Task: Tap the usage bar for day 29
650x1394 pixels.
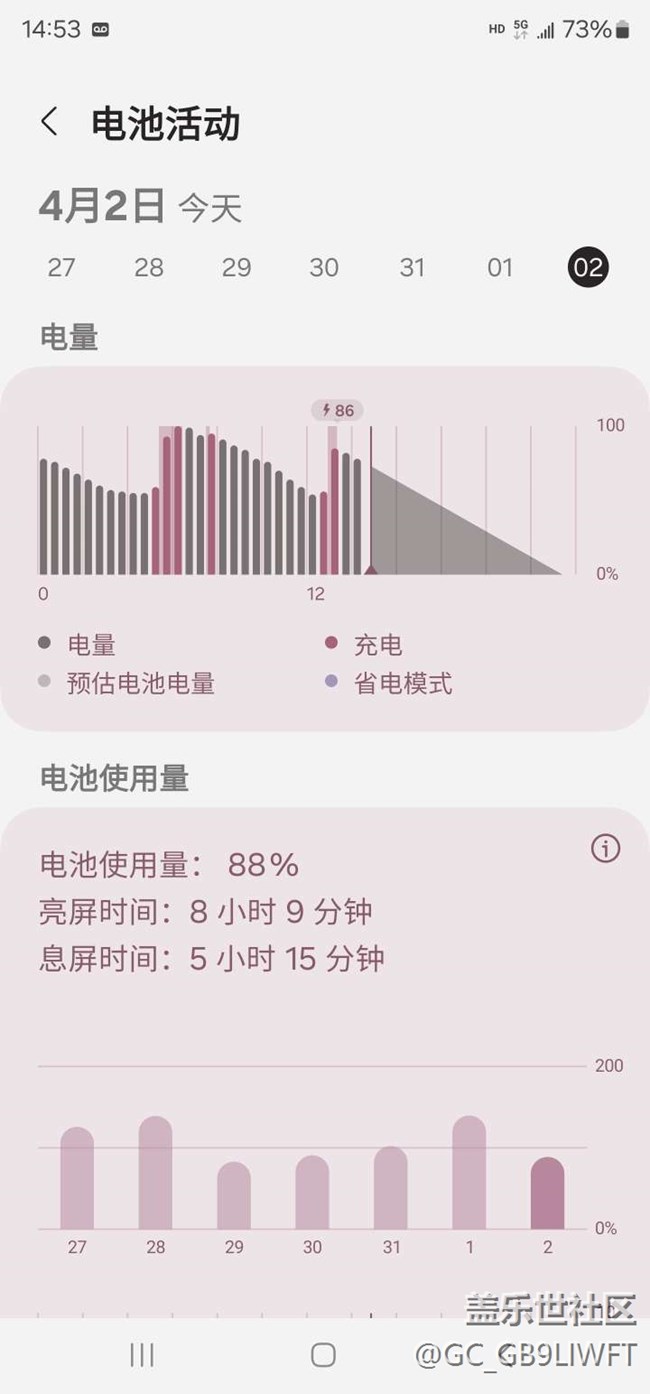Action: coord(234,1197)
